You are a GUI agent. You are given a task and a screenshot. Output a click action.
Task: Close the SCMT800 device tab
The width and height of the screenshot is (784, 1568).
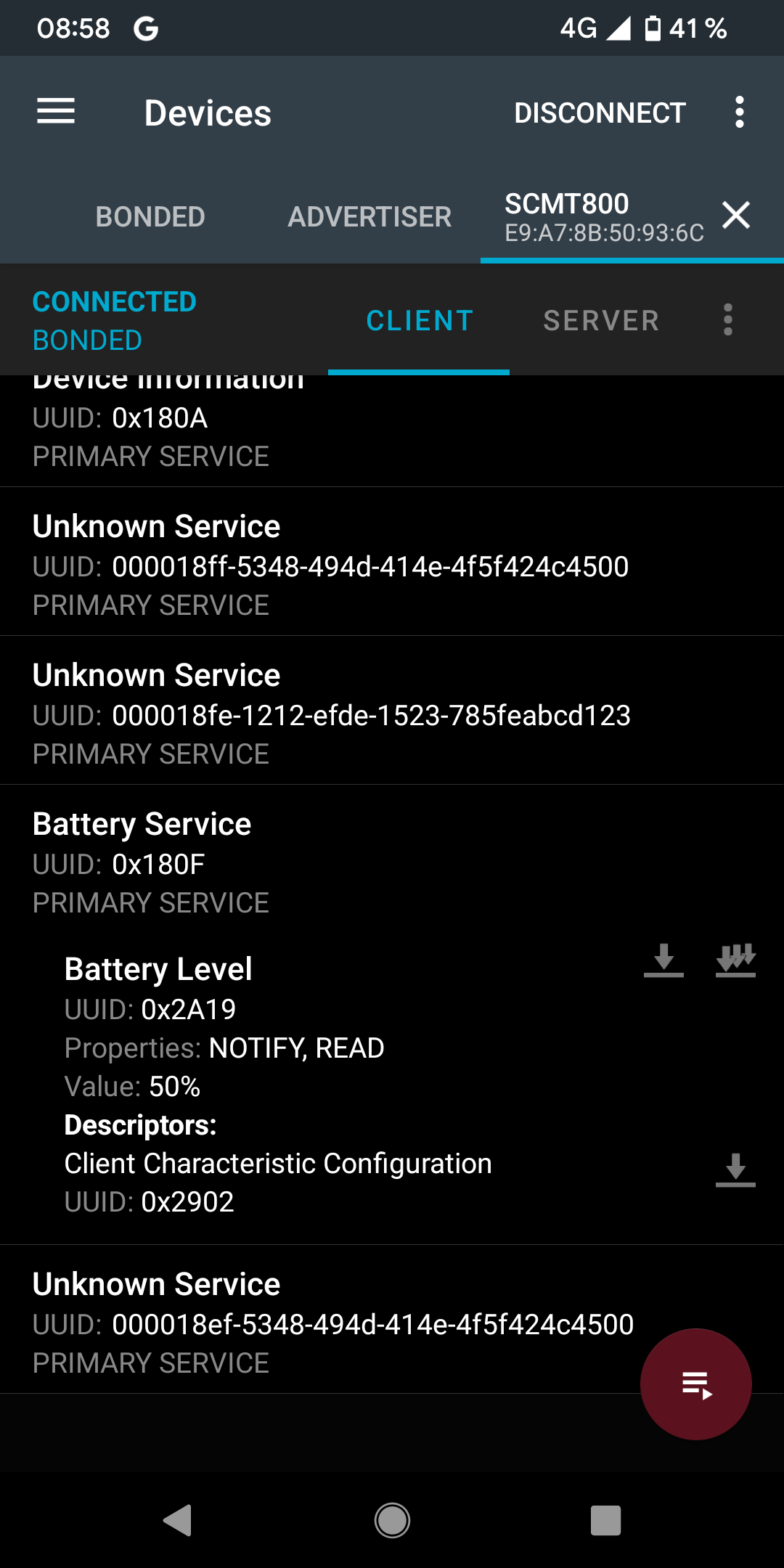click(x=736, y=215)
